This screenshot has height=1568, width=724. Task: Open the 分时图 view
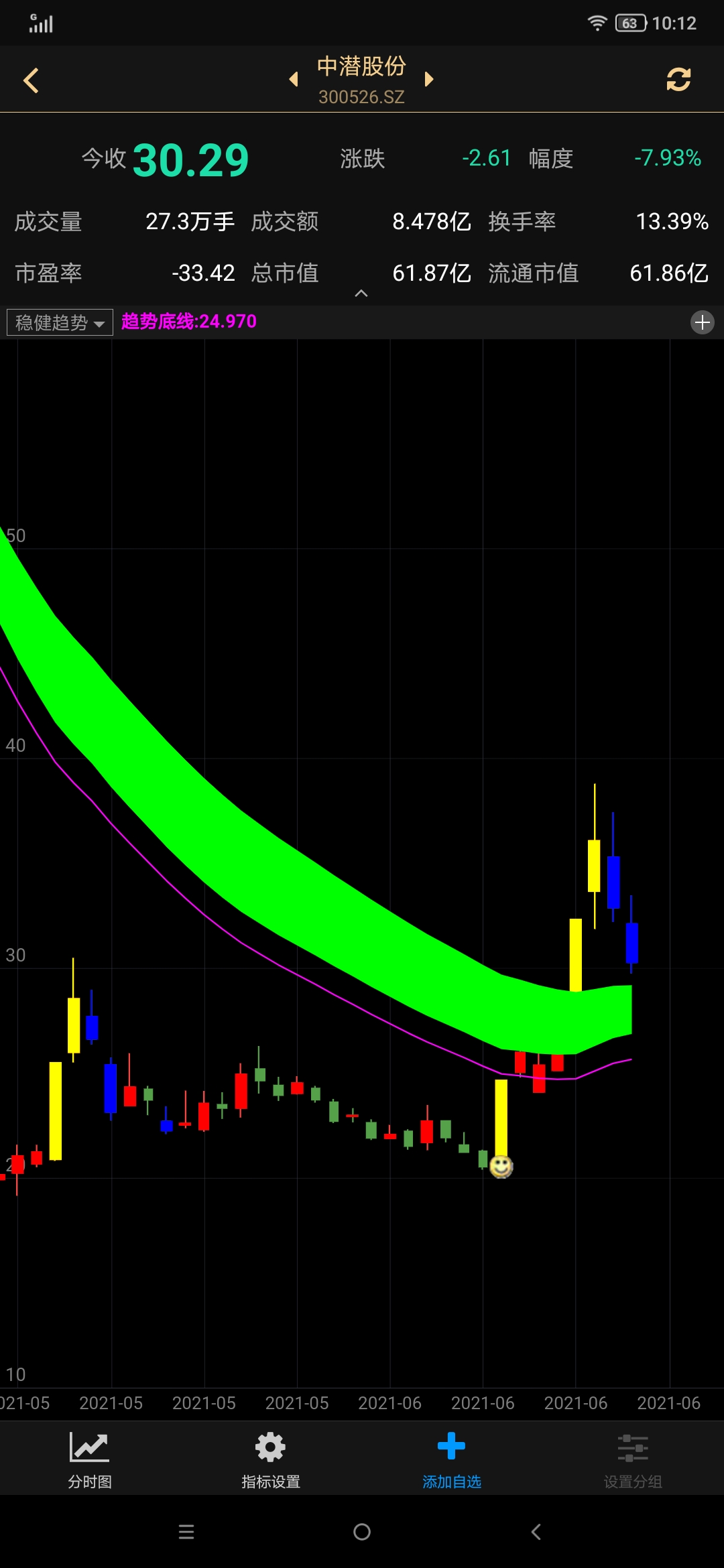89,1459
